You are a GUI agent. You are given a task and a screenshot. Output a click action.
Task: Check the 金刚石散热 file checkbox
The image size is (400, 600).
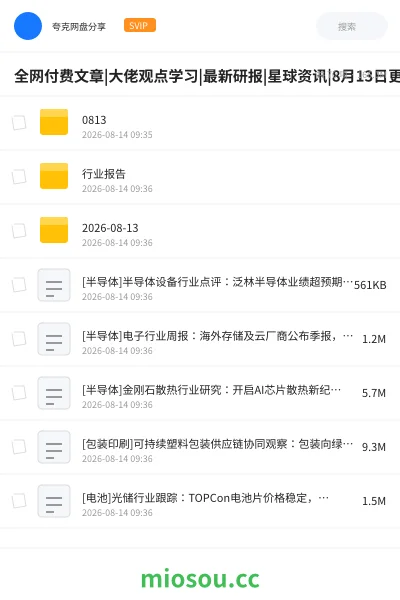click(x=19, y=393)
